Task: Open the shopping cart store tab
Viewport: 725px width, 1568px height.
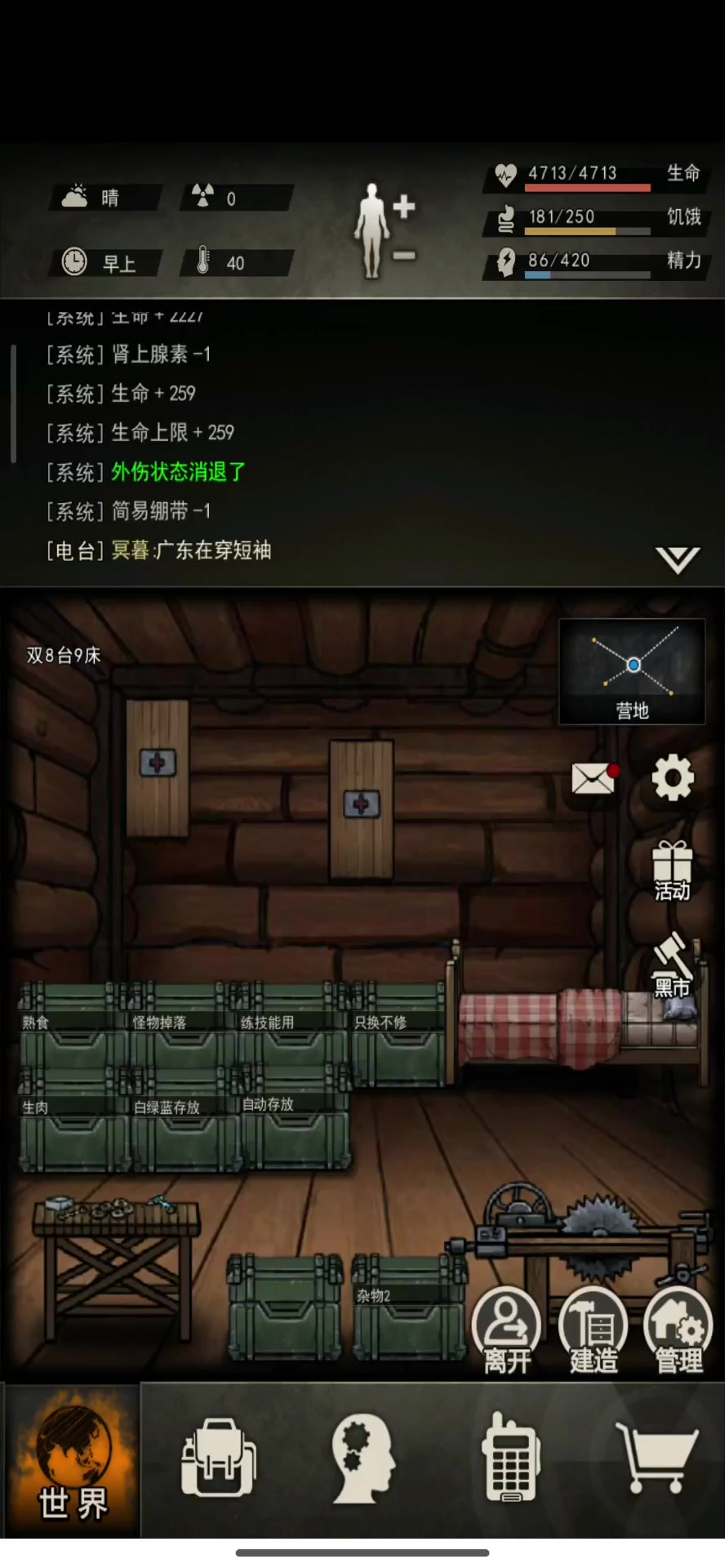Action: (x=656, y=1462)
